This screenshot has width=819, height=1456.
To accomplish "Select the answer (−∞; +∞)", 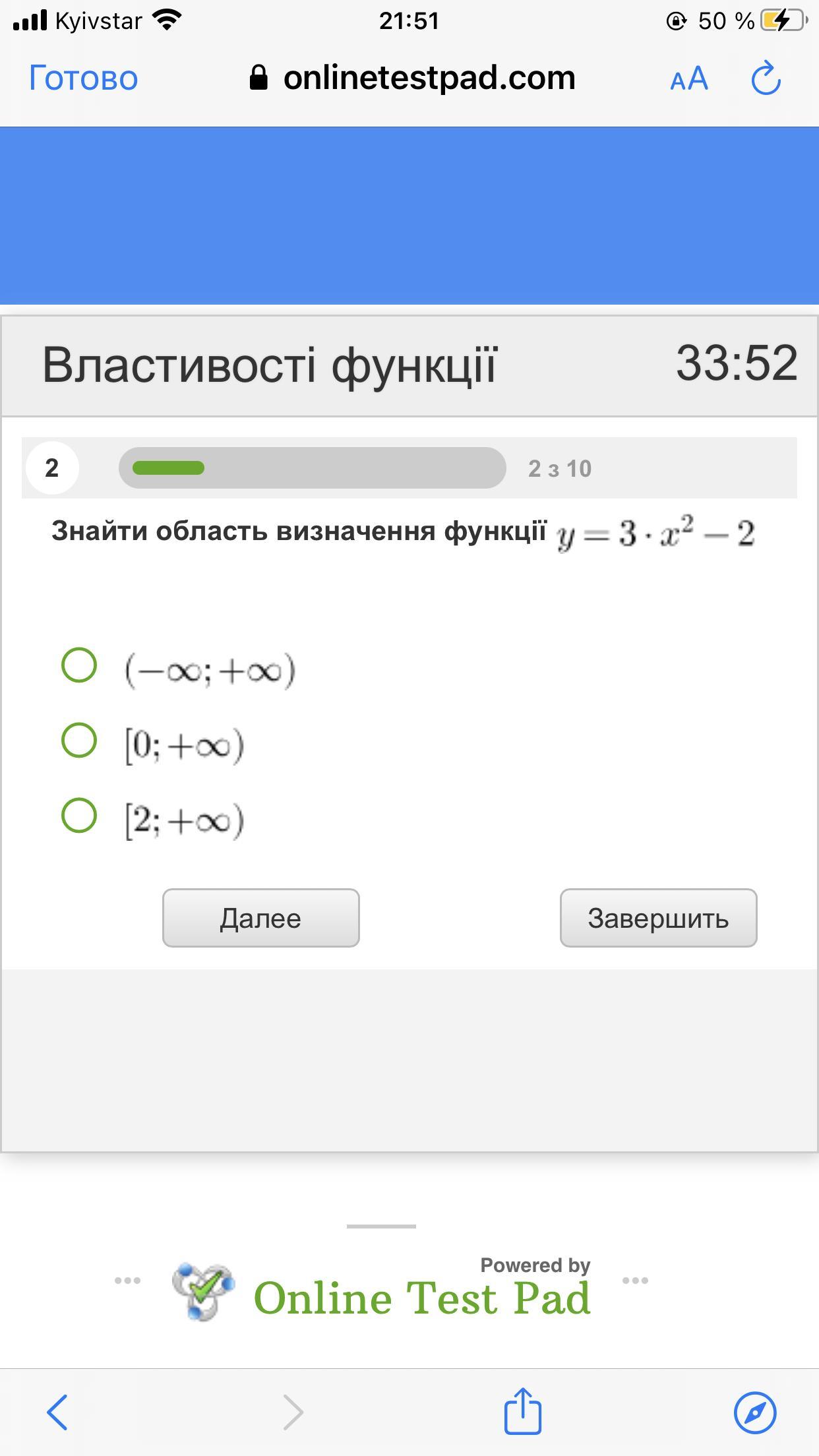I will 79,665.
